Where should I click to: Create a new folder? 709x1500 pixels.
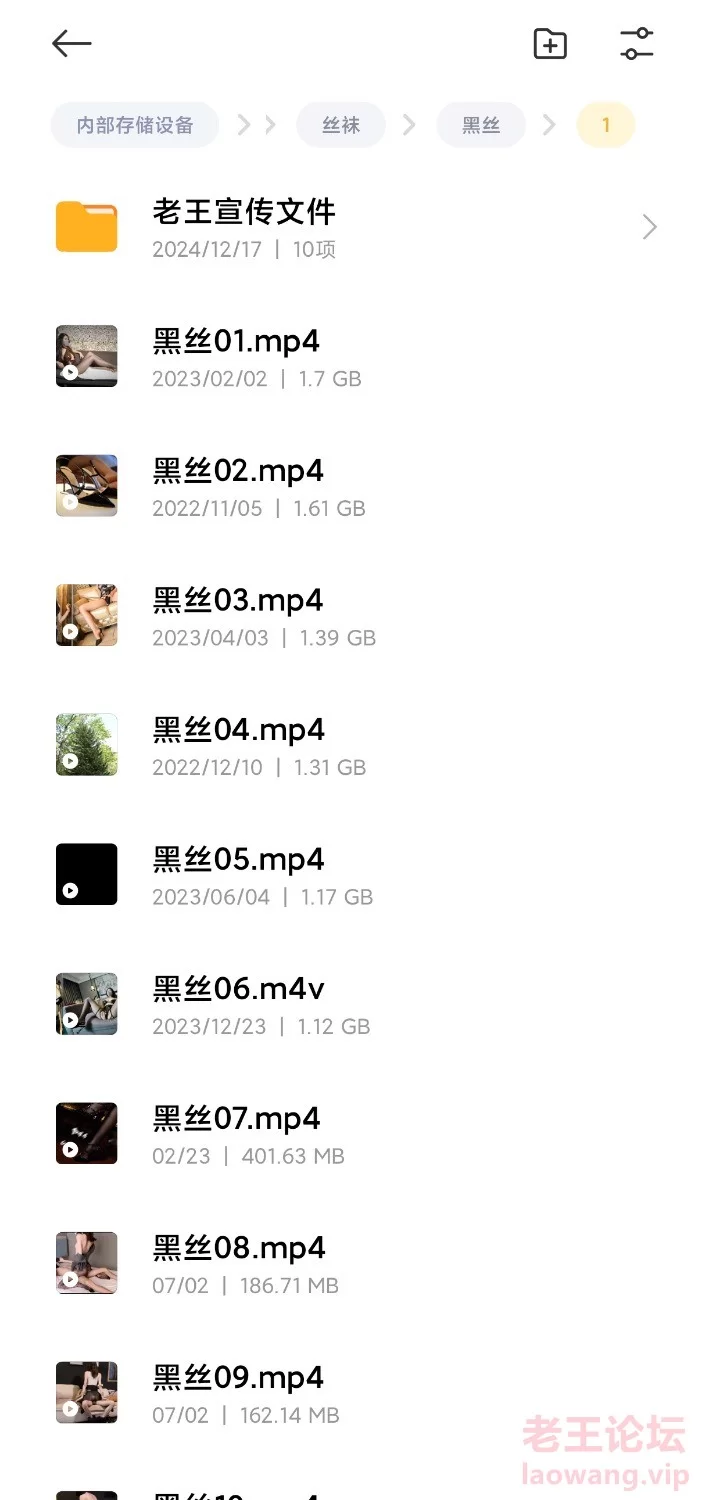click(550, 44)
